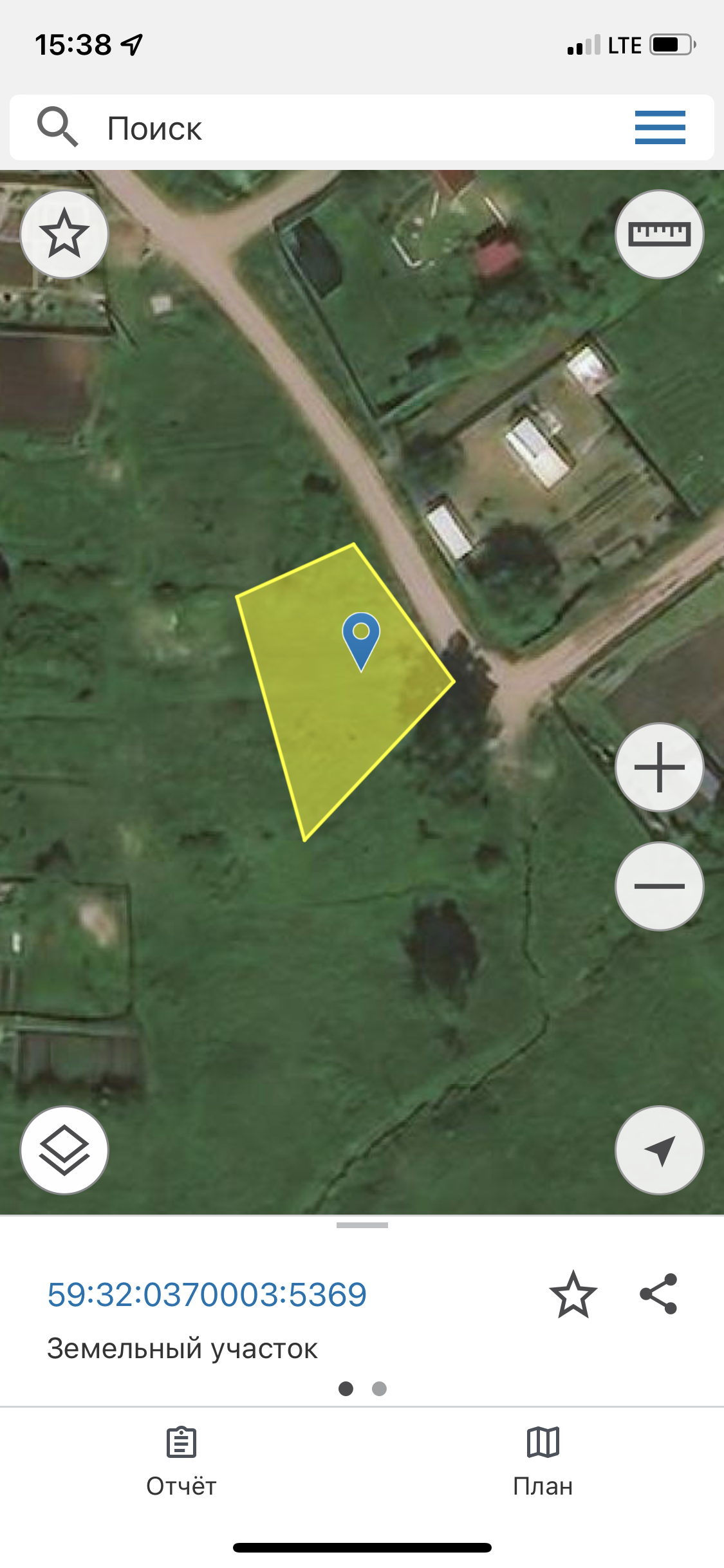Viewport: 724px width, 1568px height.
Task: Activate the ruler measurement tool
Action: point(659,234)
